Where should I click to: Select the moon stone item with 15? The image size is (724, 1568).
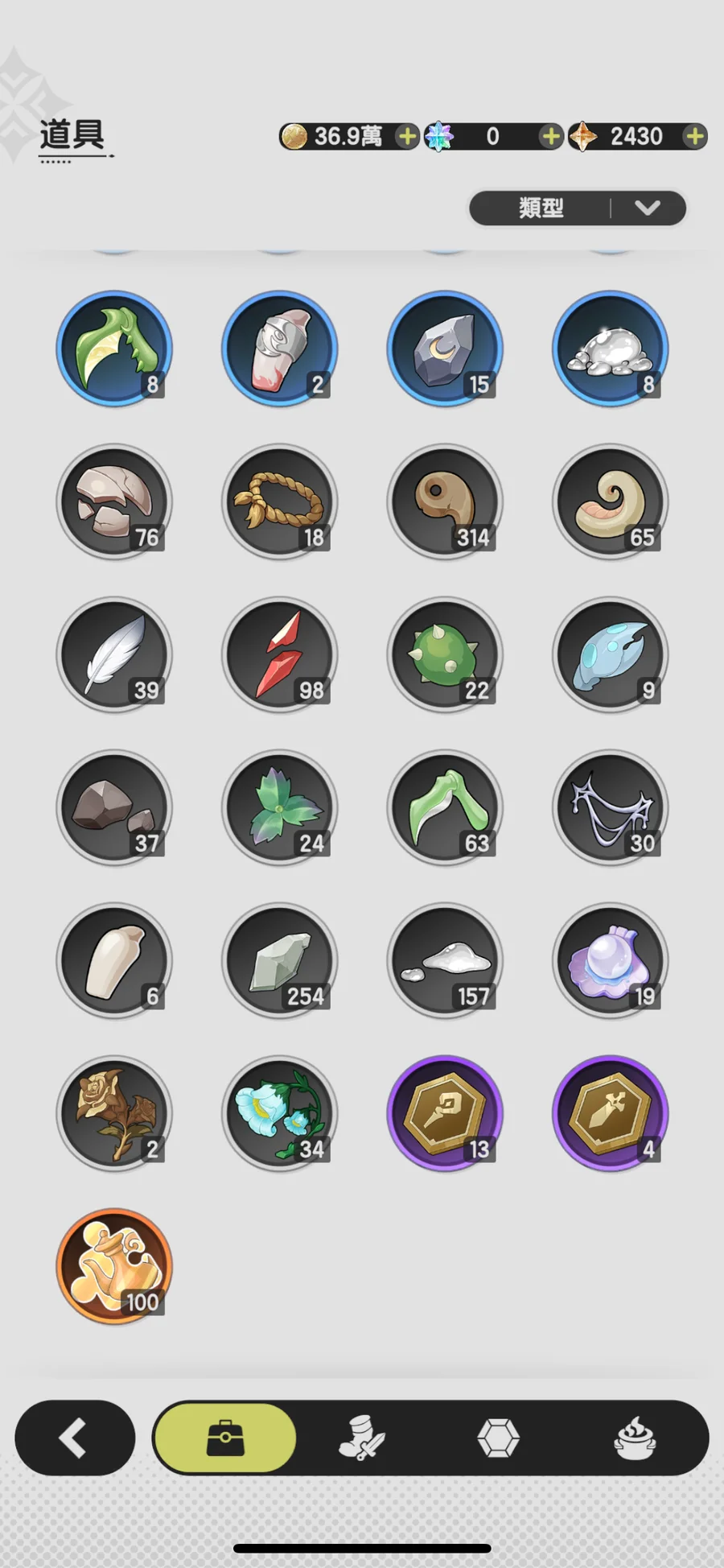tap(445, 349)
